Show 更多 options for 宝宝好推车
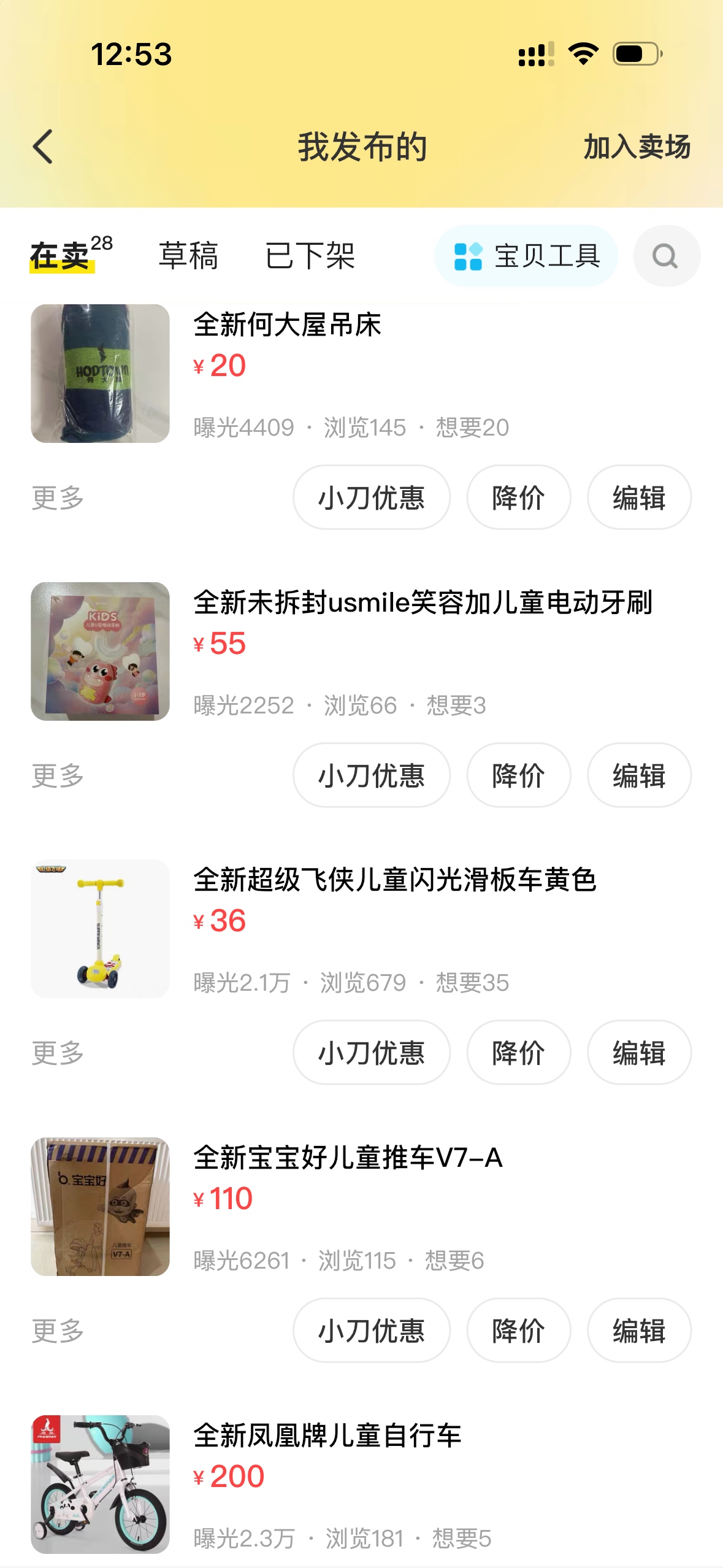 click(58, 1331)
